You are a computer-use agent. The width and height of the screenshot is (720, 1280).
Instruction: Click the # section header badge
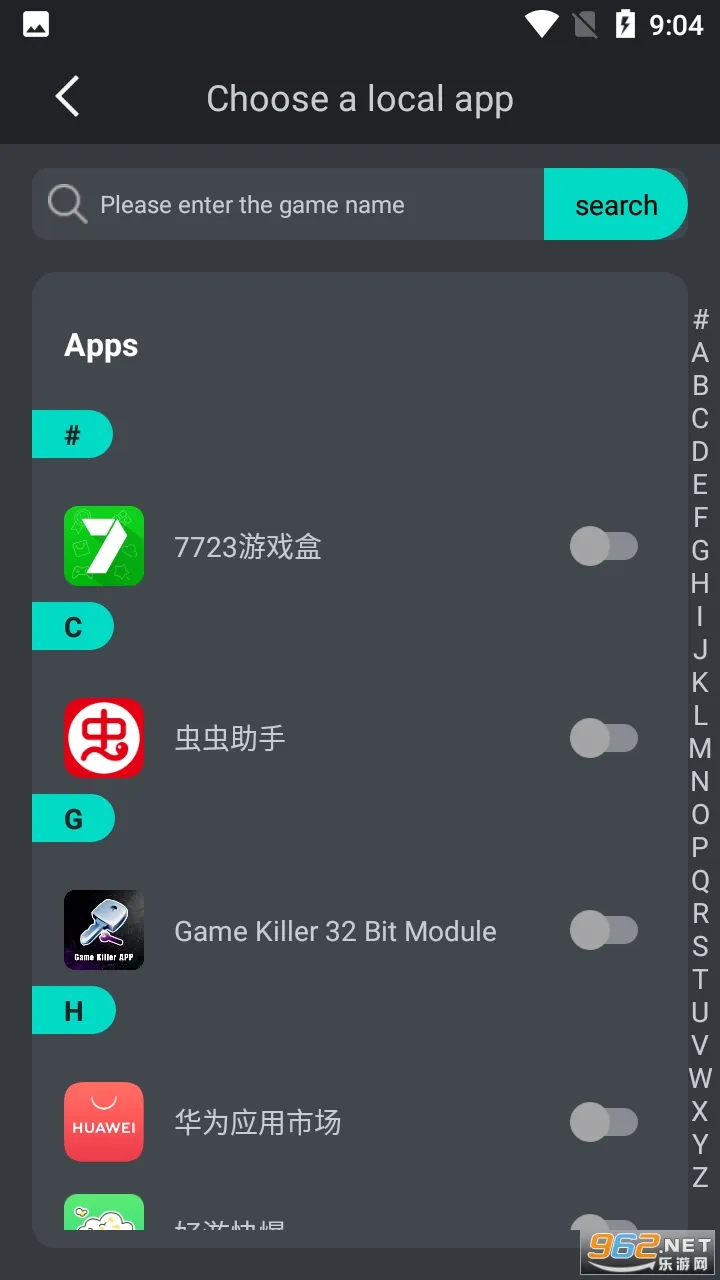click(x=72, y=434)
